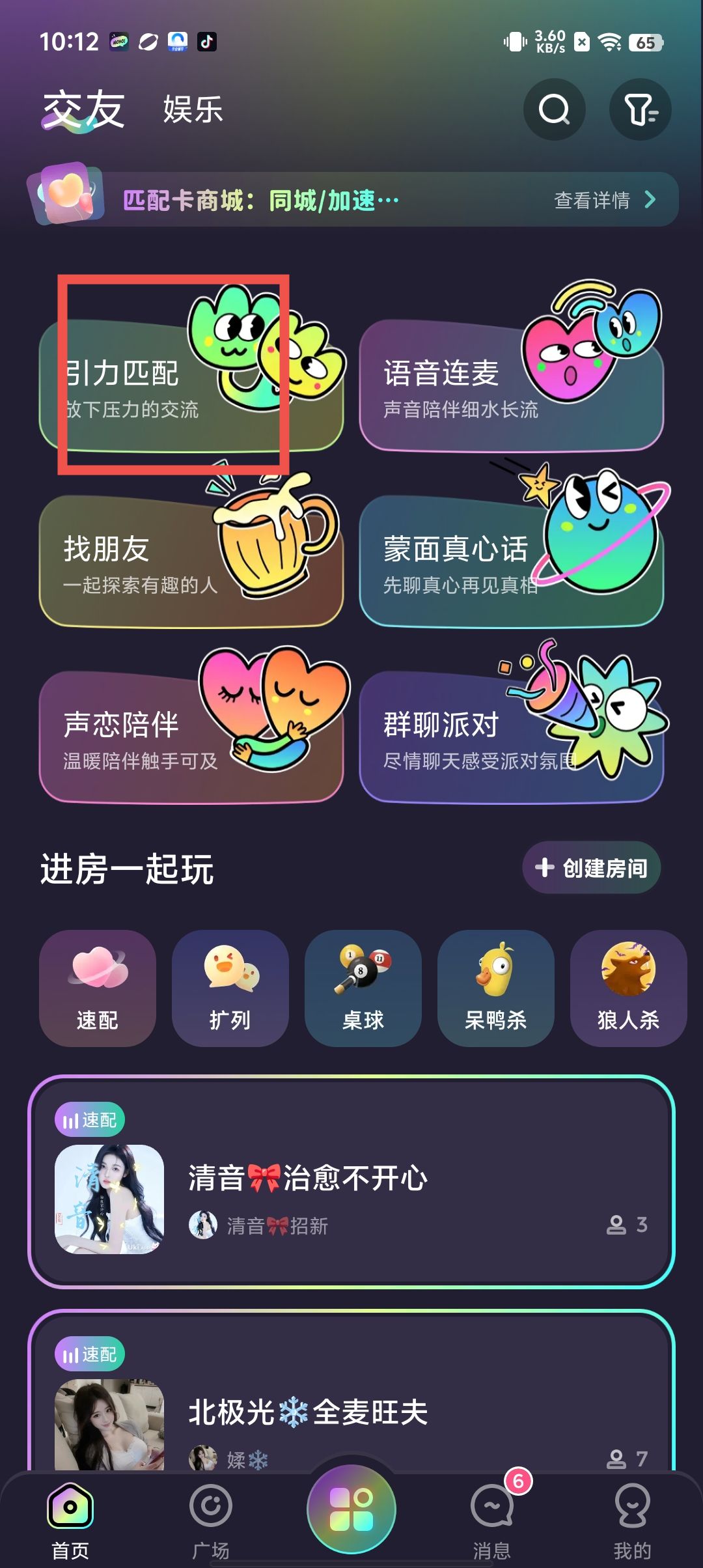Select the 呆鸭杀 room category
This screenshot has width=703, height=1568.
pos(495,988)
